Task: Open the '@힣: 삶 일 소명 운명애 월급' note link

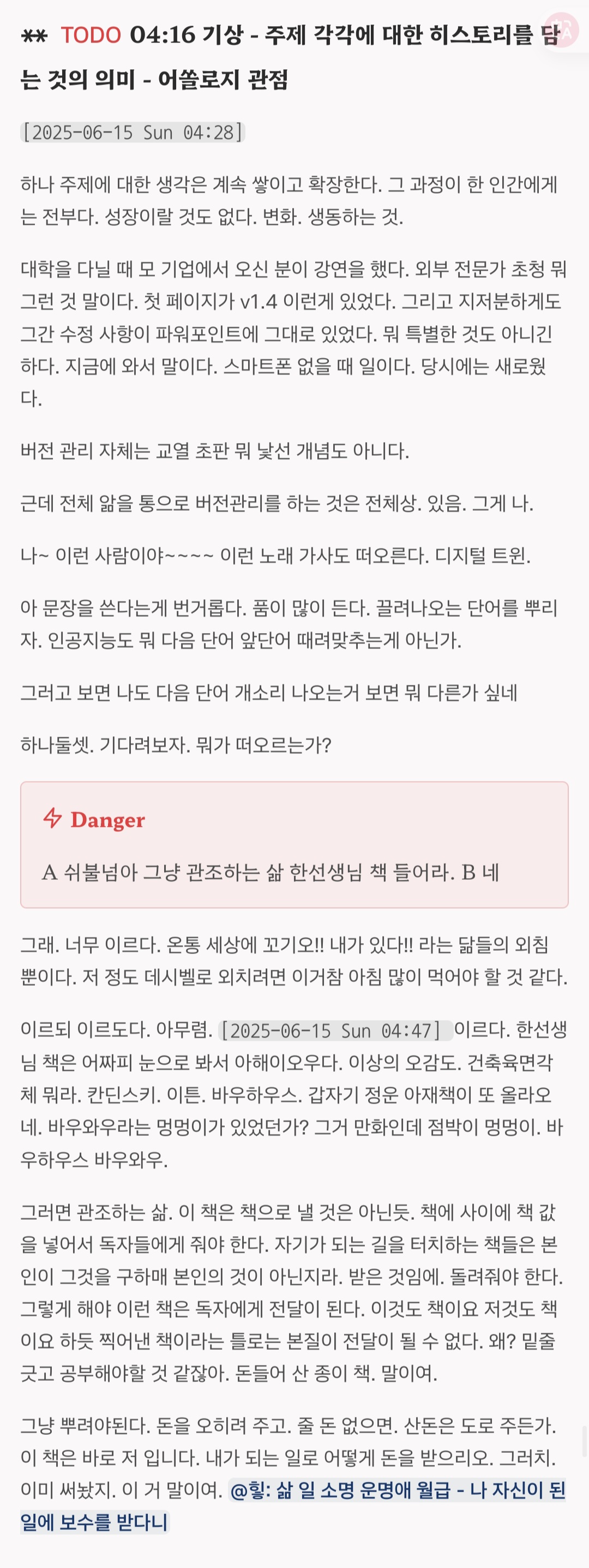Action: [x=396, y=1491]
